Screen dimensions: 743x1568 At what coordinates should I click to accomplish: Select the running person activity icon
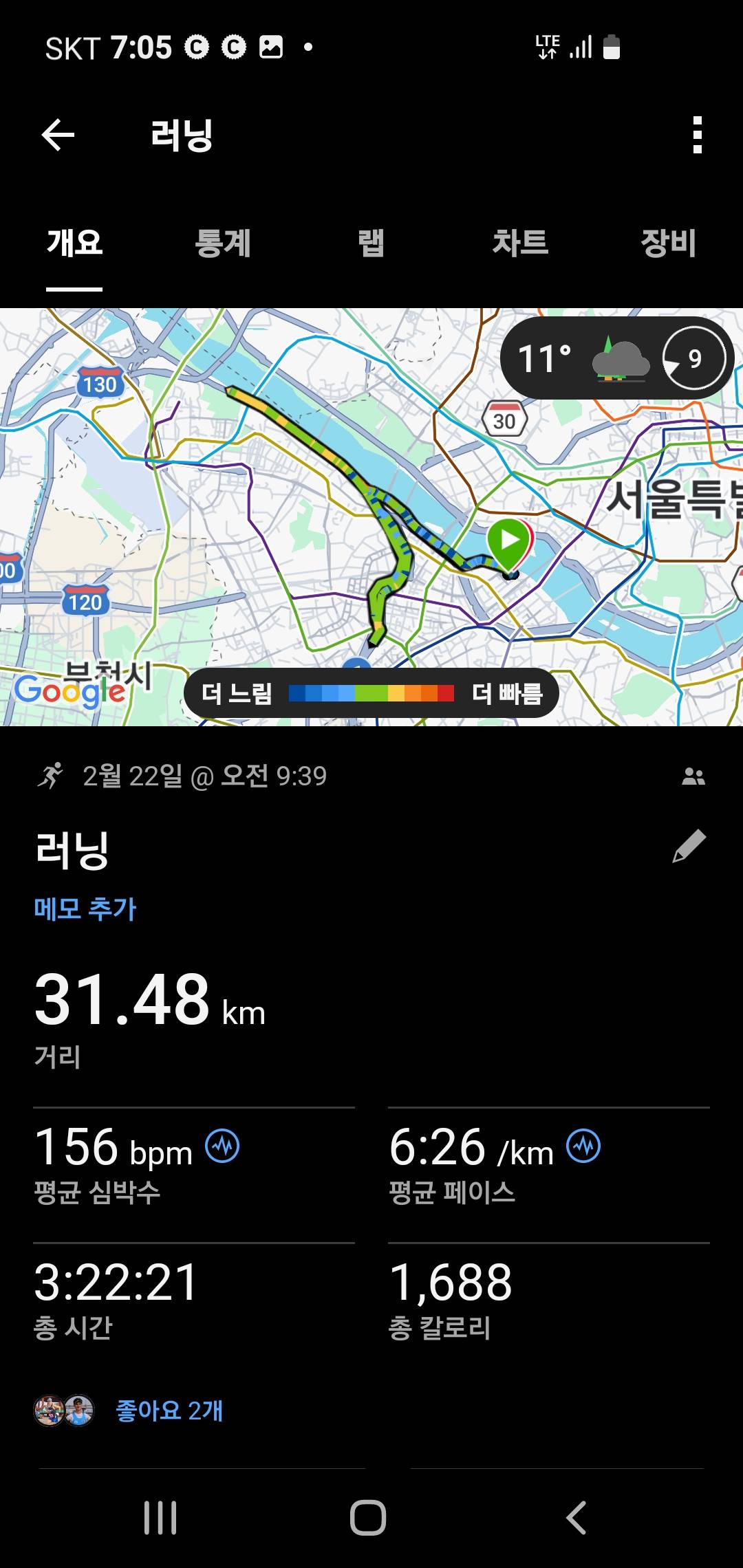click(x=52, y=776)
